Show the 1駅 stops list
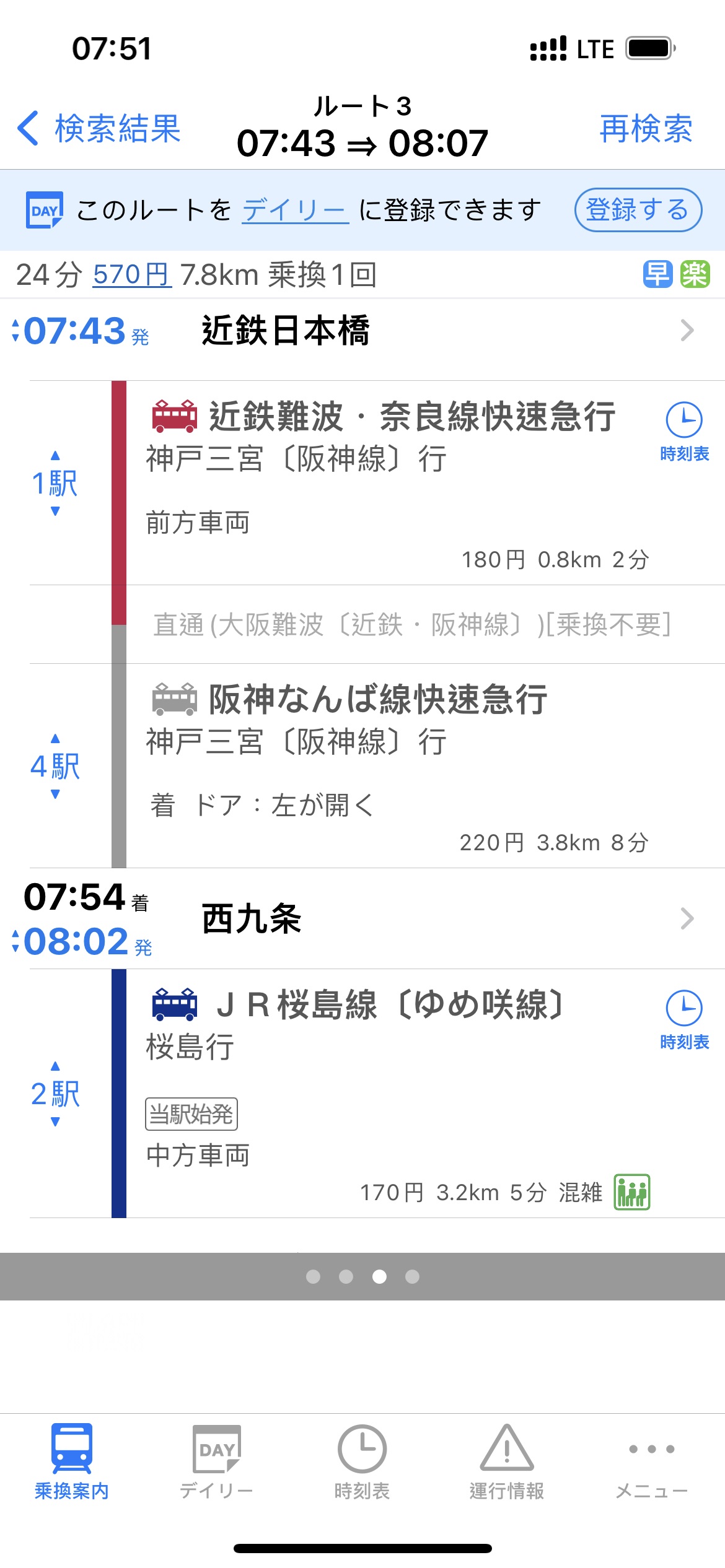 click(x=55, y=483)
